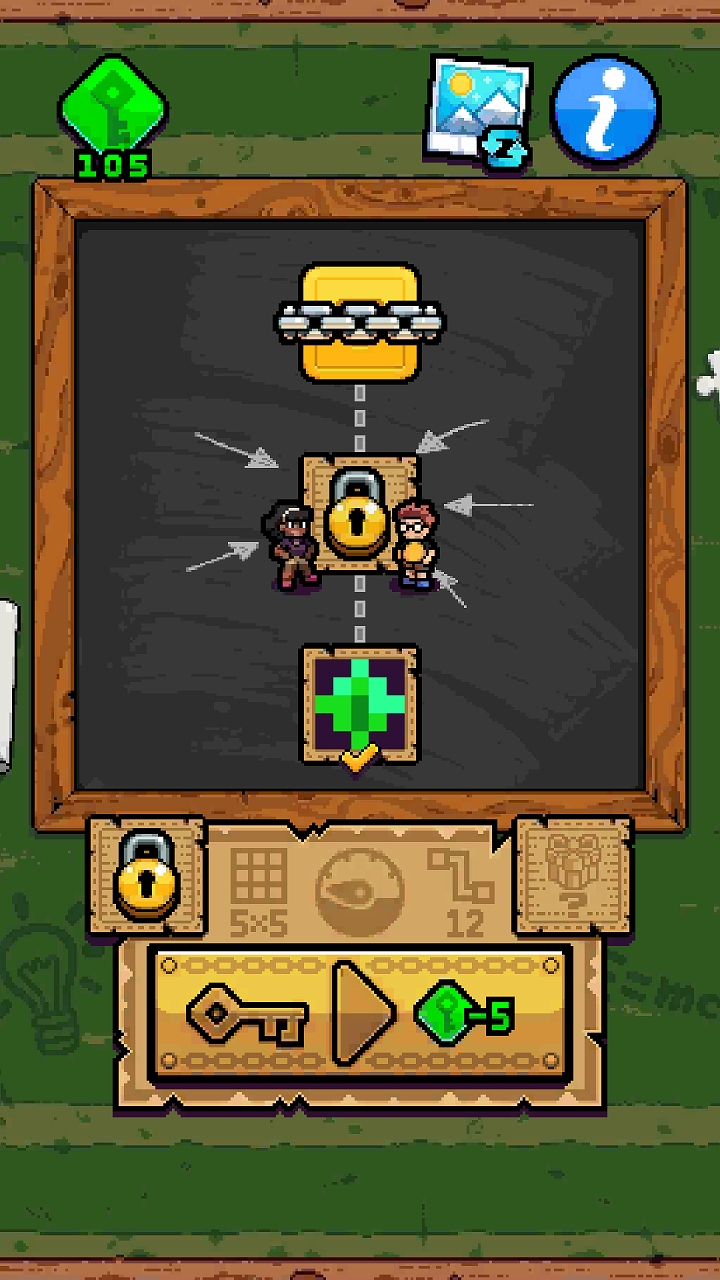
Task: Unlock the level with 5 keys
Action: (360, 1014)
